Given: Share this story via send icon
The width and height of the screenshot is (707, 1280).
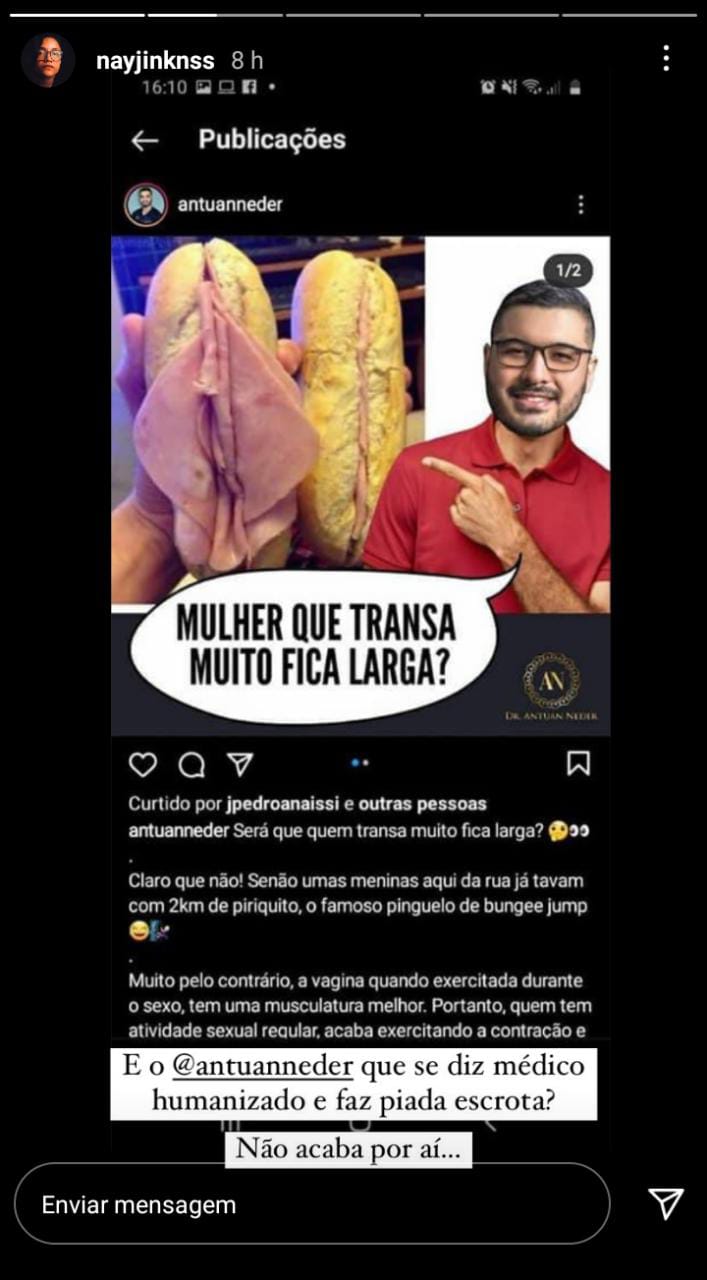Looking at the screenshot, I should pos(665,1203).
